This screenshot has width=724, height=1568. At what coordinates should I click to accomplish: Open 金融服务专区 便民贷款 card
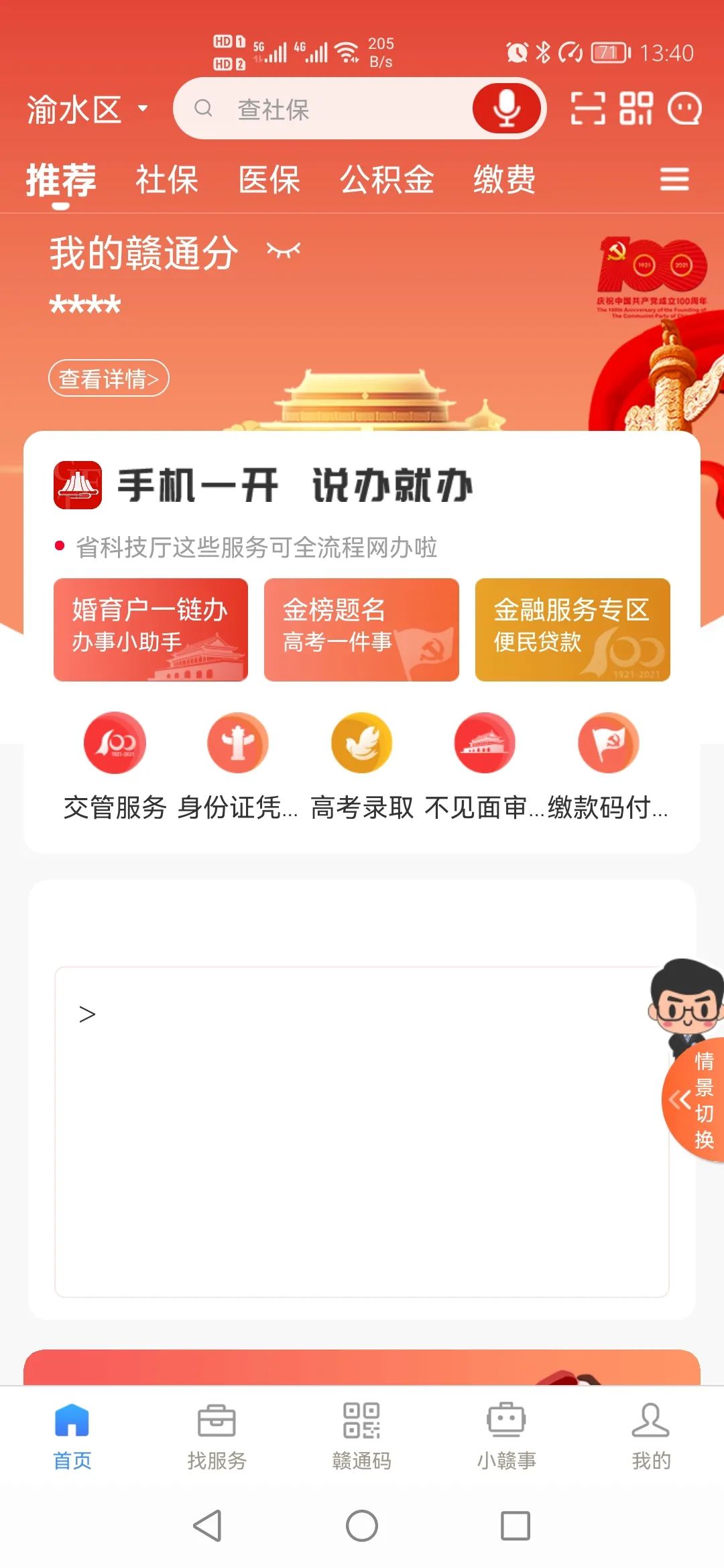click(572, 630)
